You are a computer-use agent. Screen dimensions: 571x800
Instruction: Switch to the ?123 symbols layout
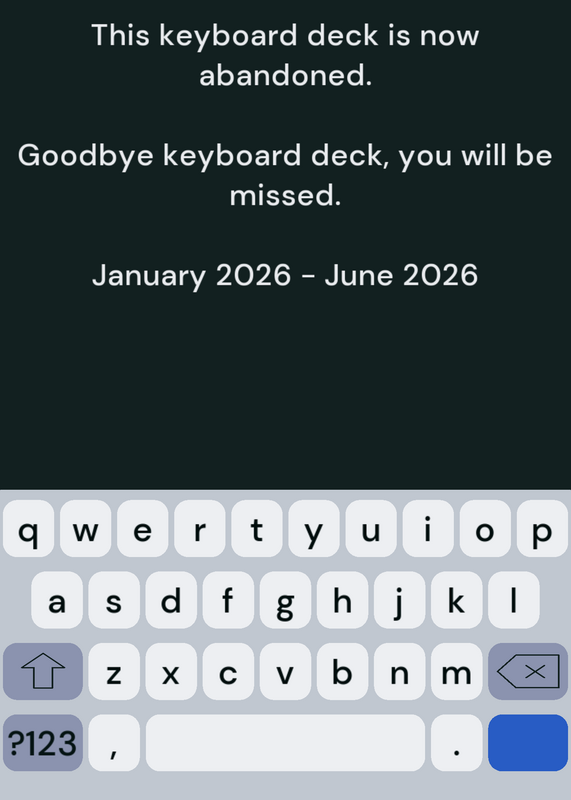pos(43,742)
